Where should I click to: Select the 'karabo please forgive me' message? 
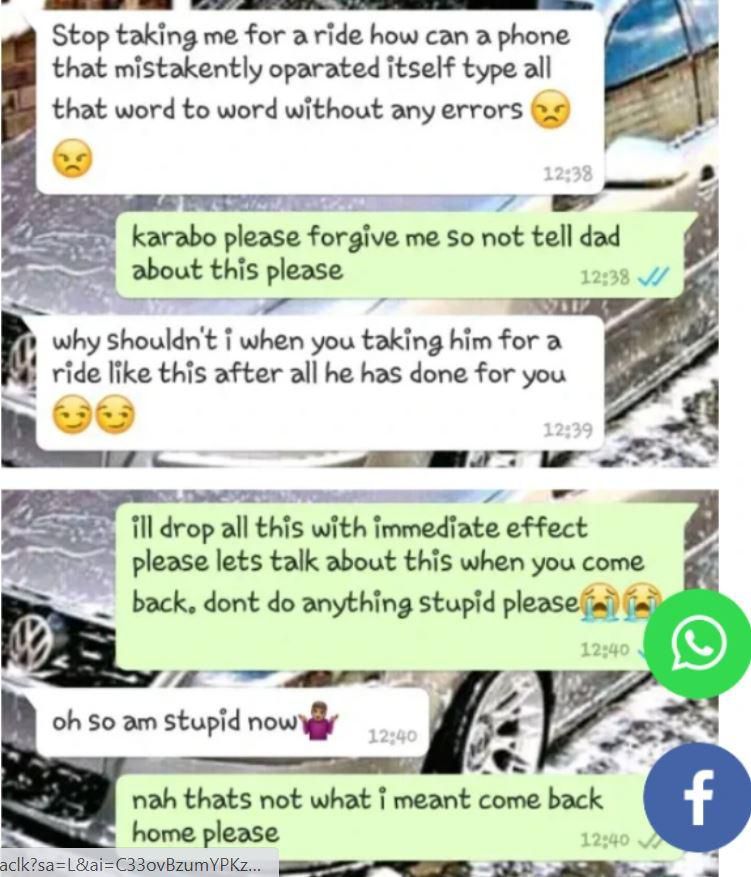370,250
